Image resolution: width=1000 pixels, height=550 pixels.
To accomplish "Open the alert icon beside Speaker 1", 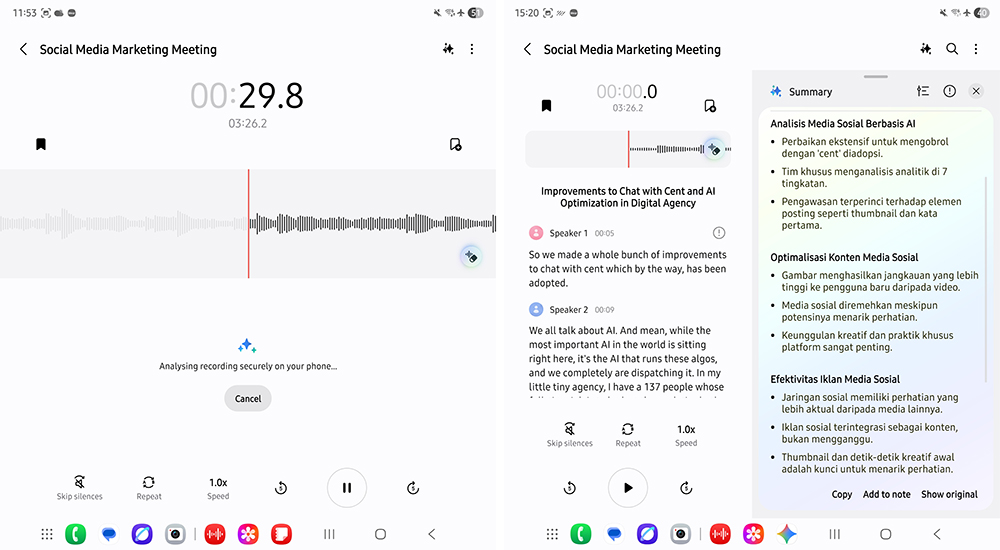I will pyautogui.click(x=719, y=233).
